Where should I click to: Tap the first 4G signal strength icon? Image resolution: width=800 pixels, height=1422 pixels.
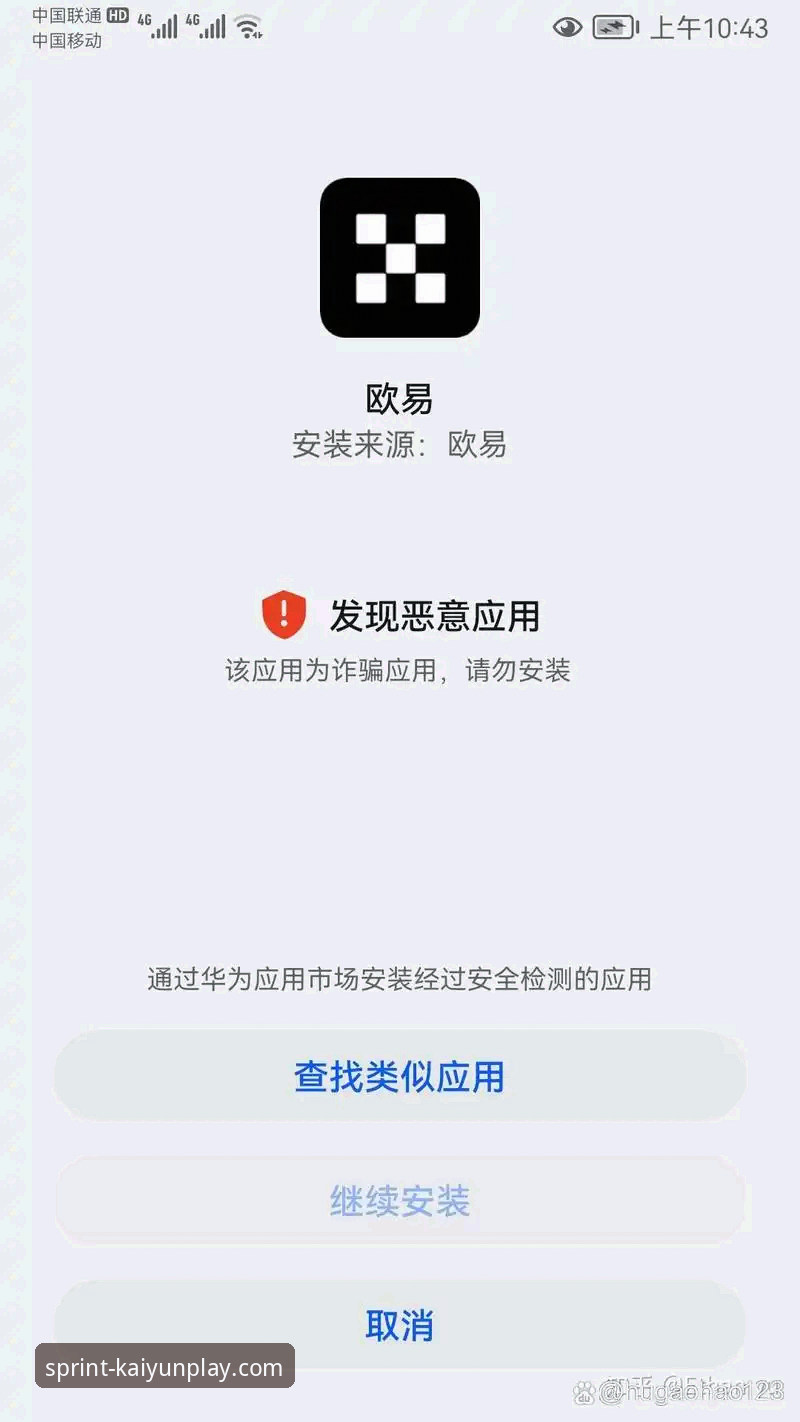pos(161,28)
